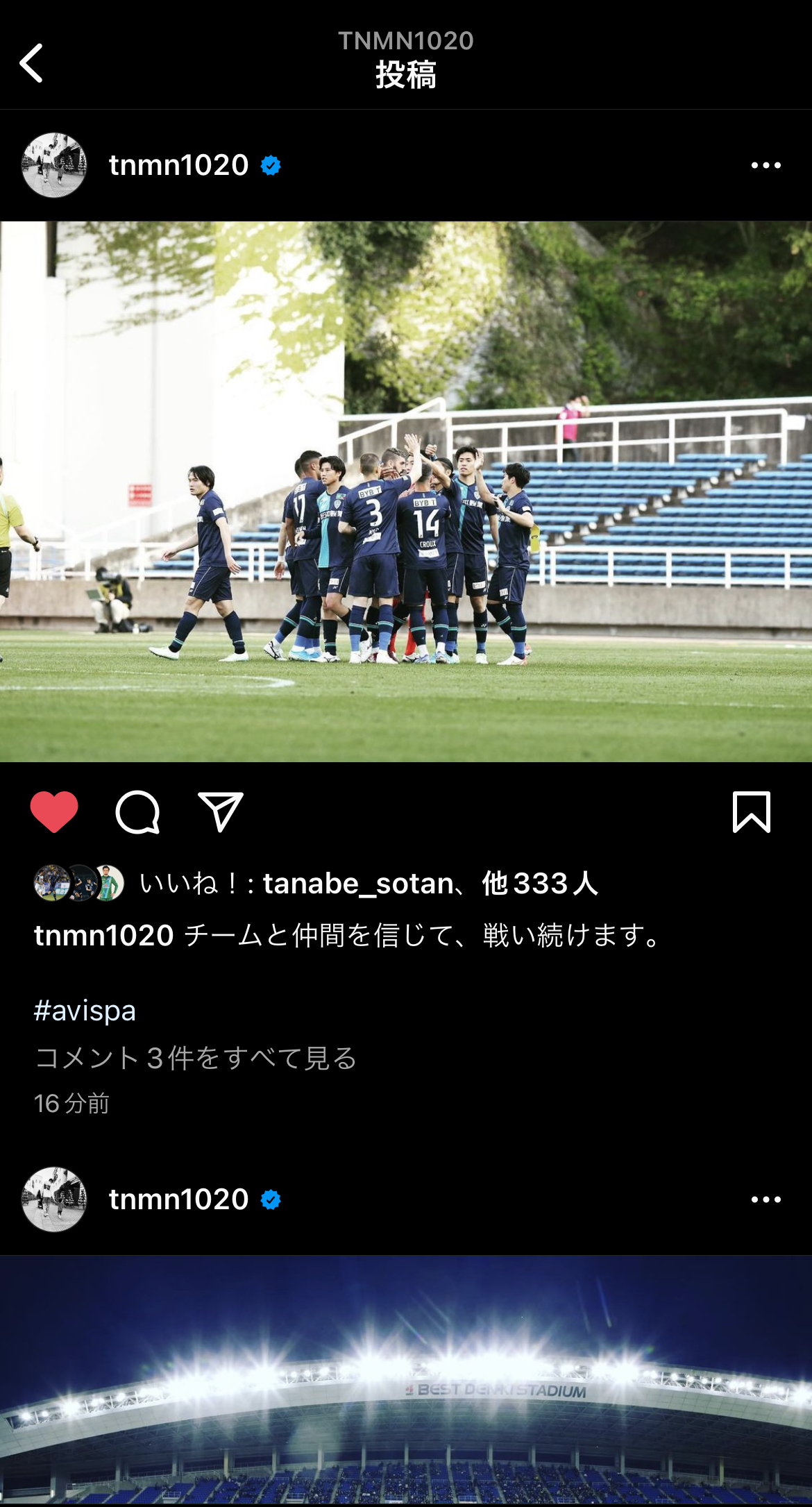
Task: Share the team photo post via the paper plane
Action: (x=221, y=811)
